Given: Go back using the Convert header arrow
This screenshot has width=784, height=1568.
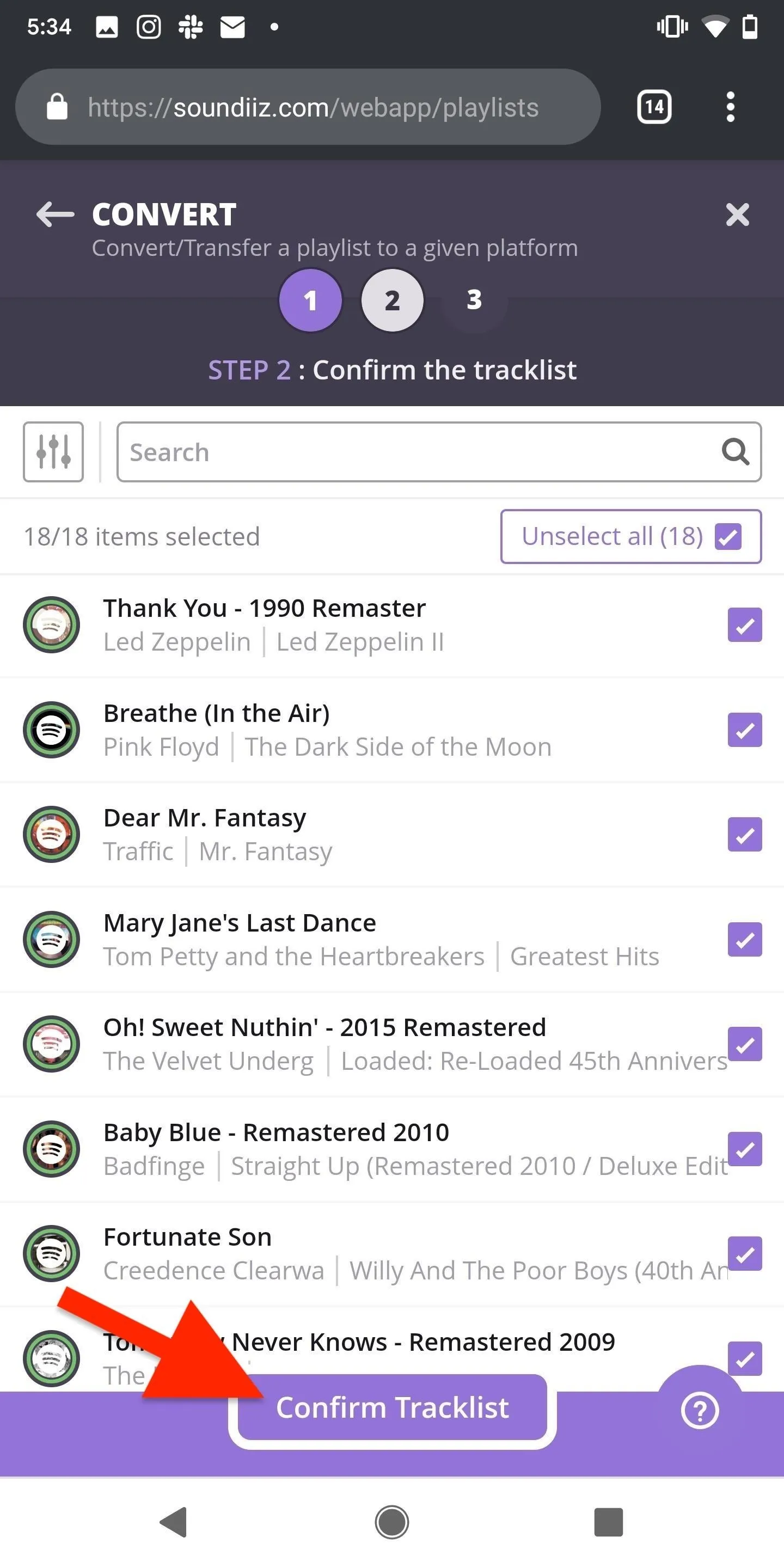Looking at the screenshot, I should [x=55, y=215].
